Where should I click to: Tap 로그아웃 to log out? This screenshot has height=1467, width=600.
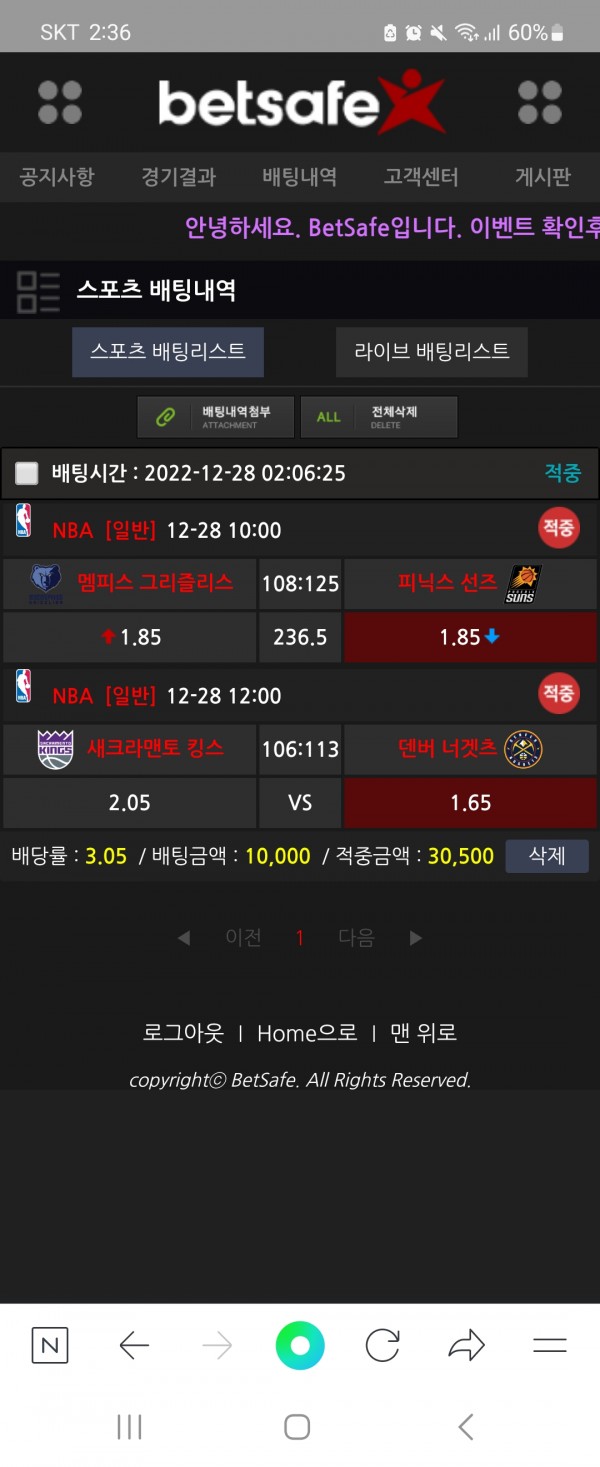(183, 1033)
